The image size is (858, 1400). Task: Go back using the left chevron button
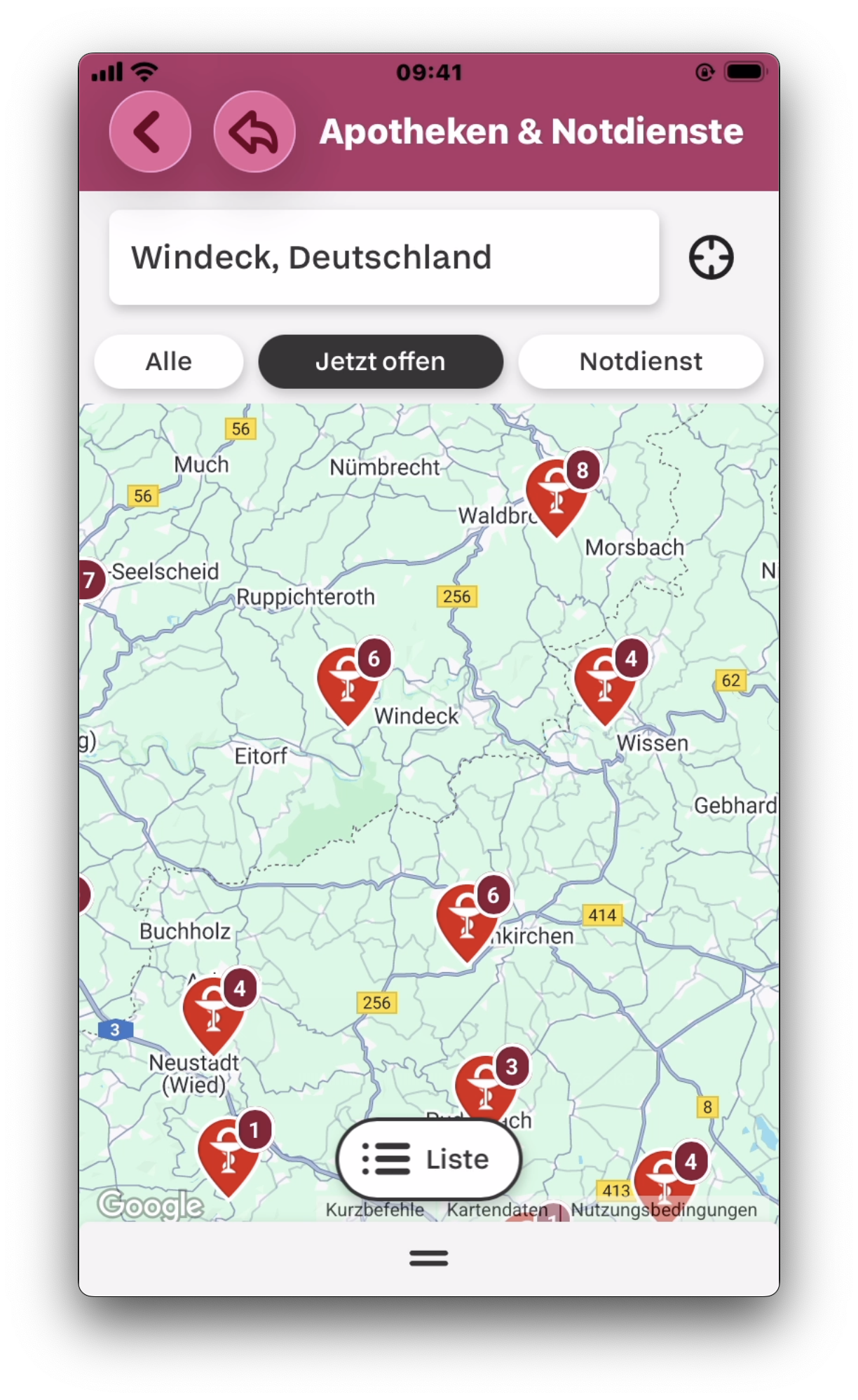click(149, 132)
